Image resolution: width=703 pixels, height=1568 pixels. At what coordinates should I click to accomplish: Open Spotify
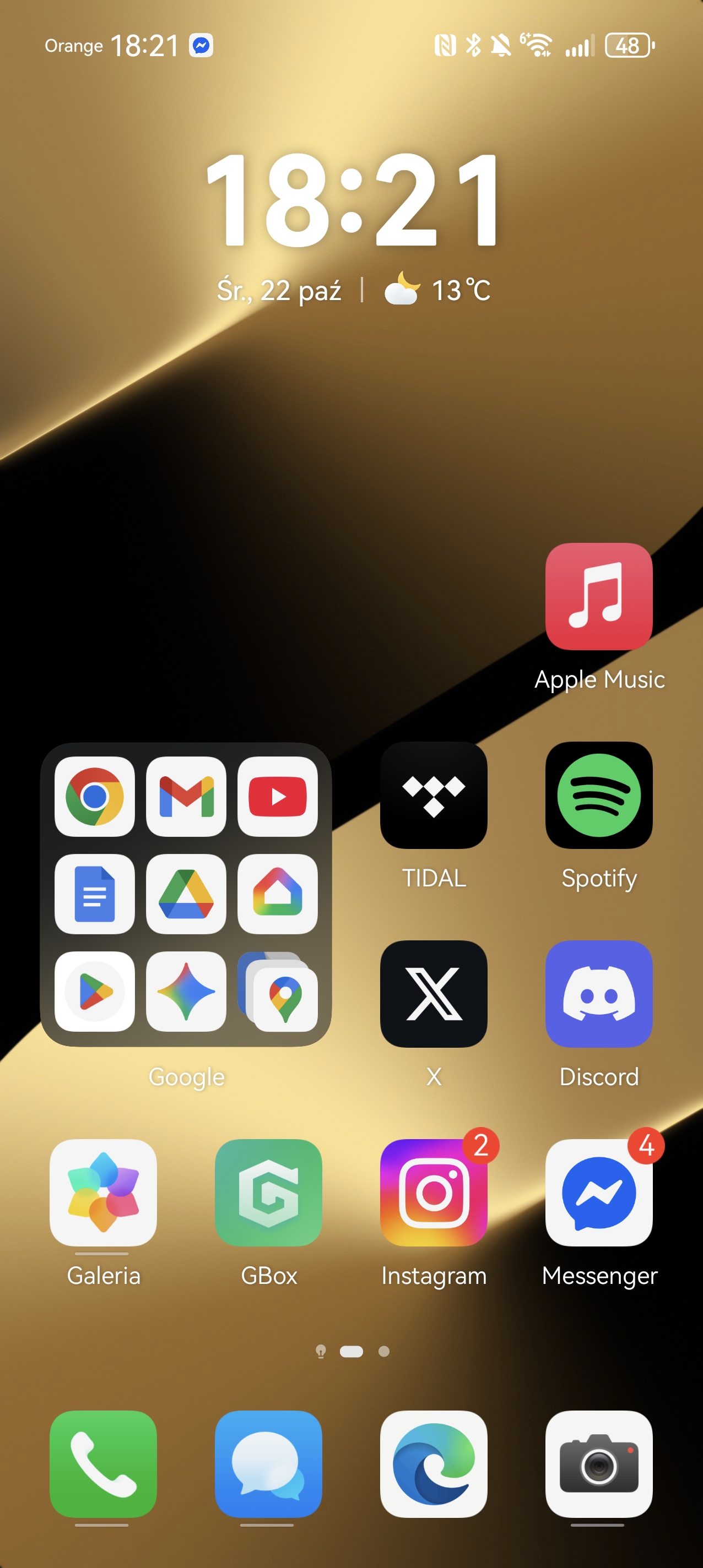[x=599, y=795]
